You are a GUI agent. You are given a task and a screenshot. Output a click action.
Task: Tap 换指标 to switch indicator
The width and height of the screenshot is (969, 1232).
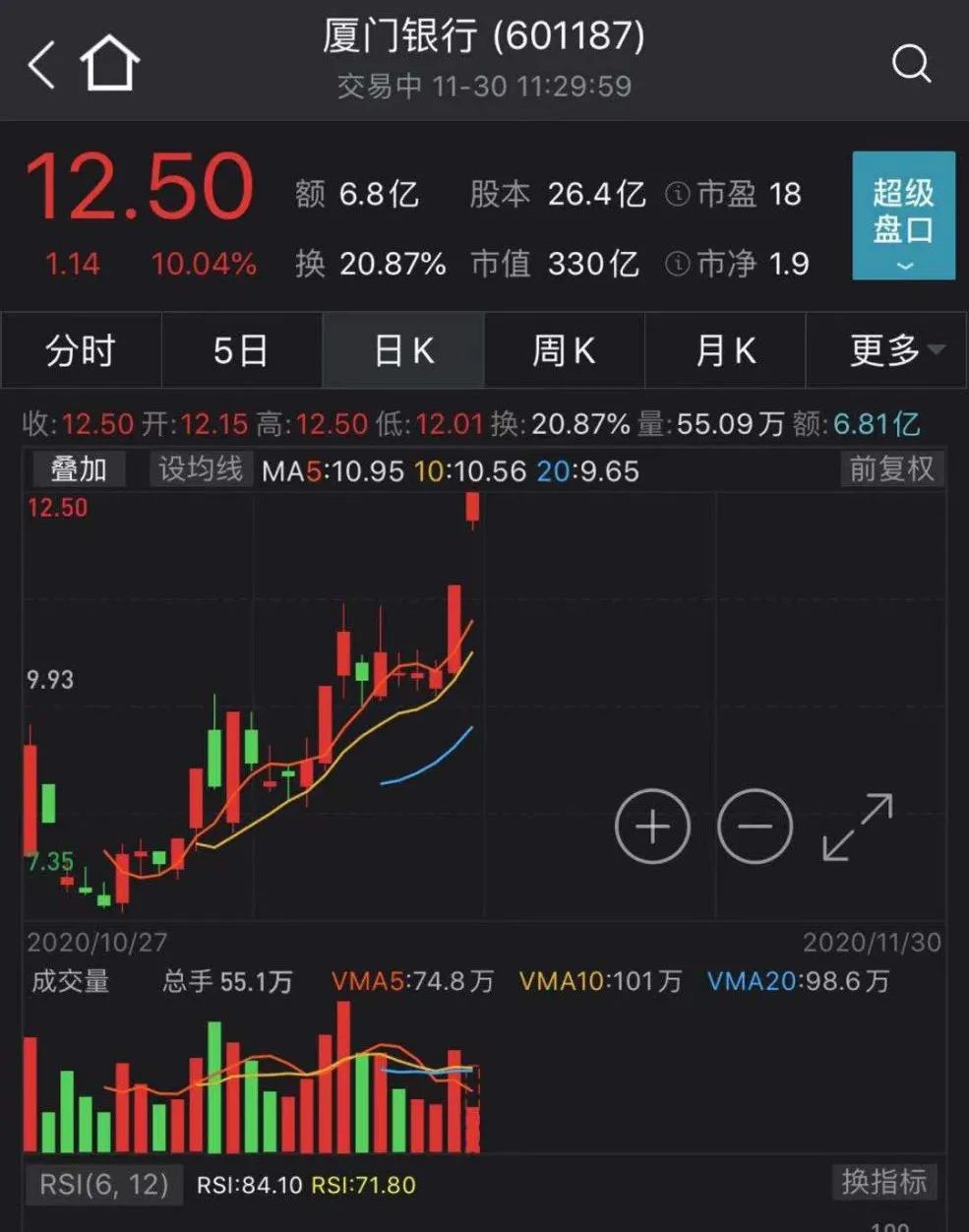(x=883, y=1181)
